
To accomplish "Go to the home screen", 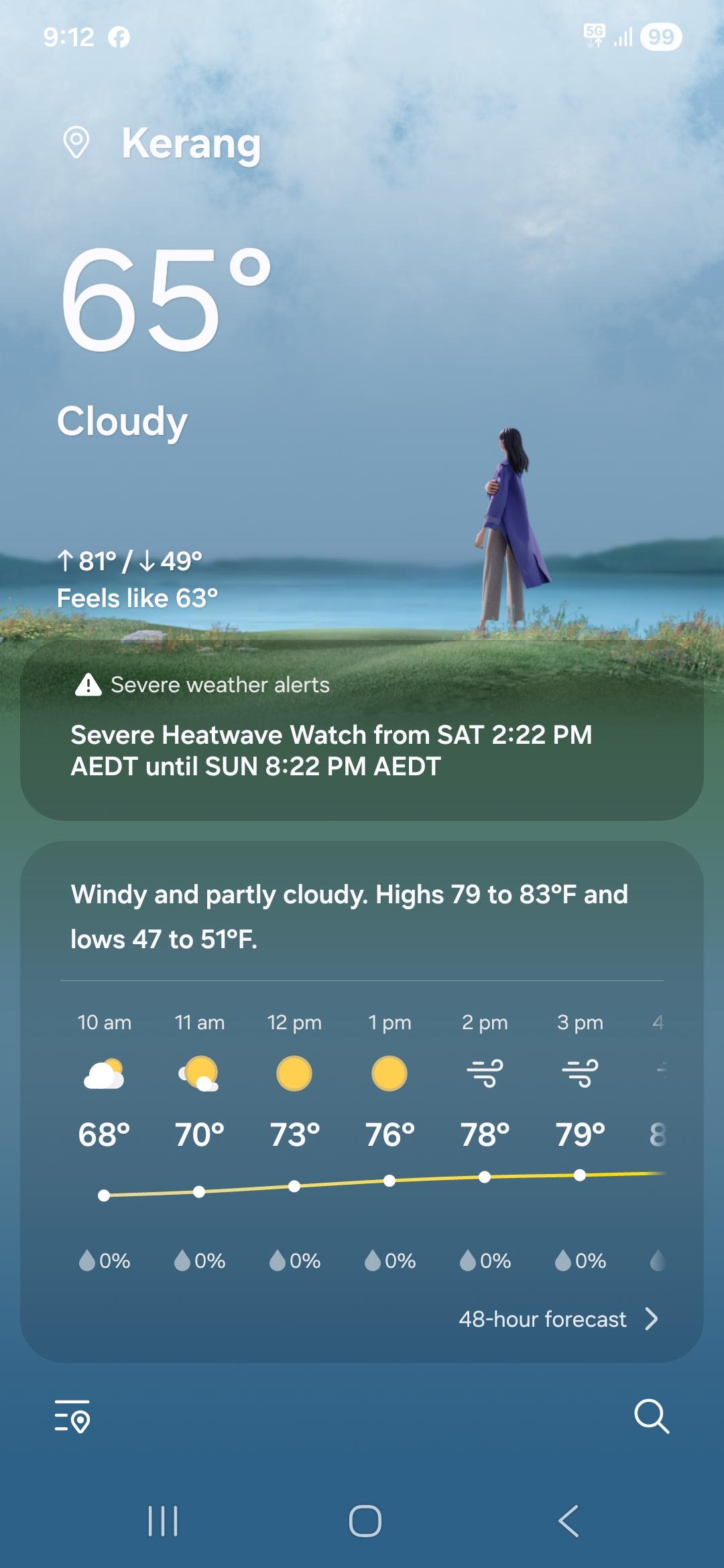I will (365, 1520).
